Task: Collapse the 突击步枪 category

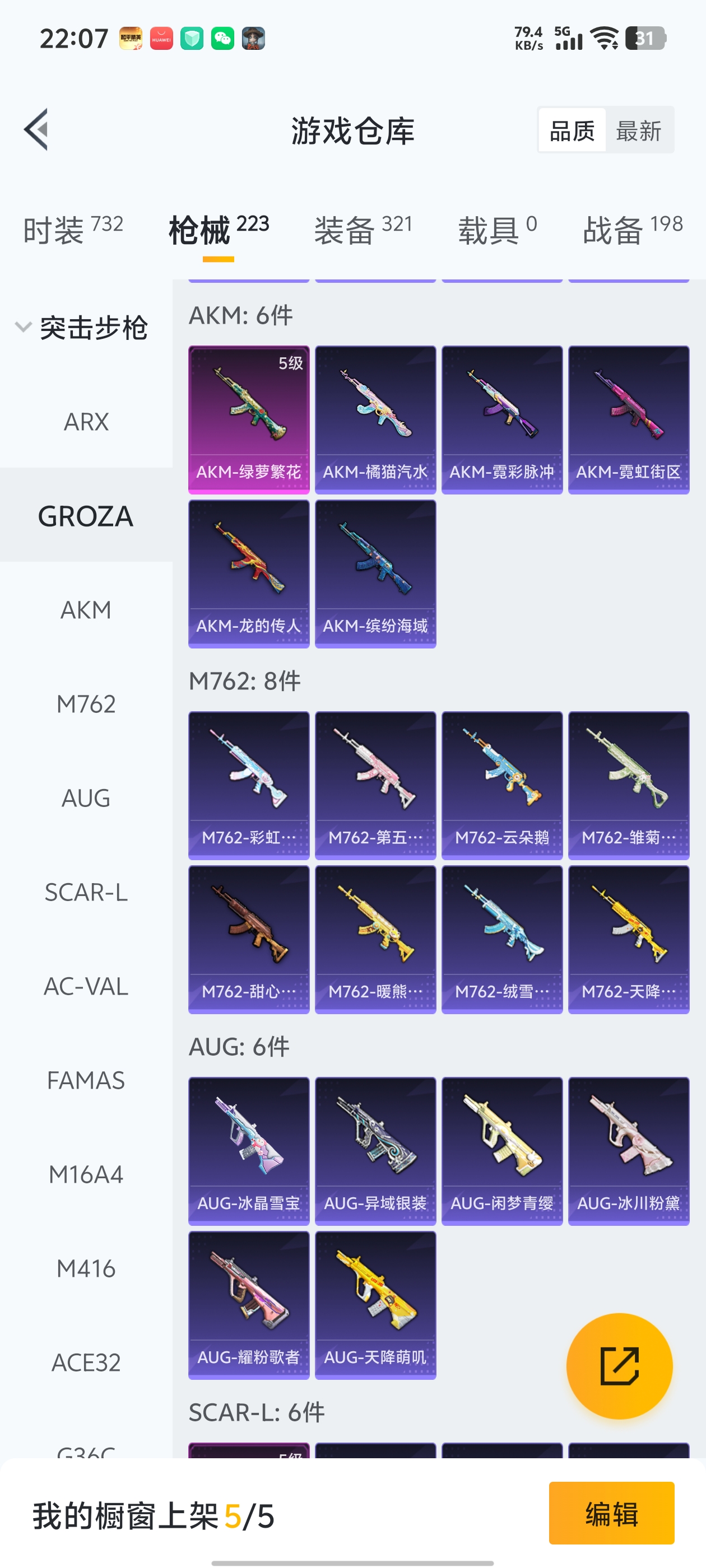Action: pyautogui.click(x=82, y=328)
